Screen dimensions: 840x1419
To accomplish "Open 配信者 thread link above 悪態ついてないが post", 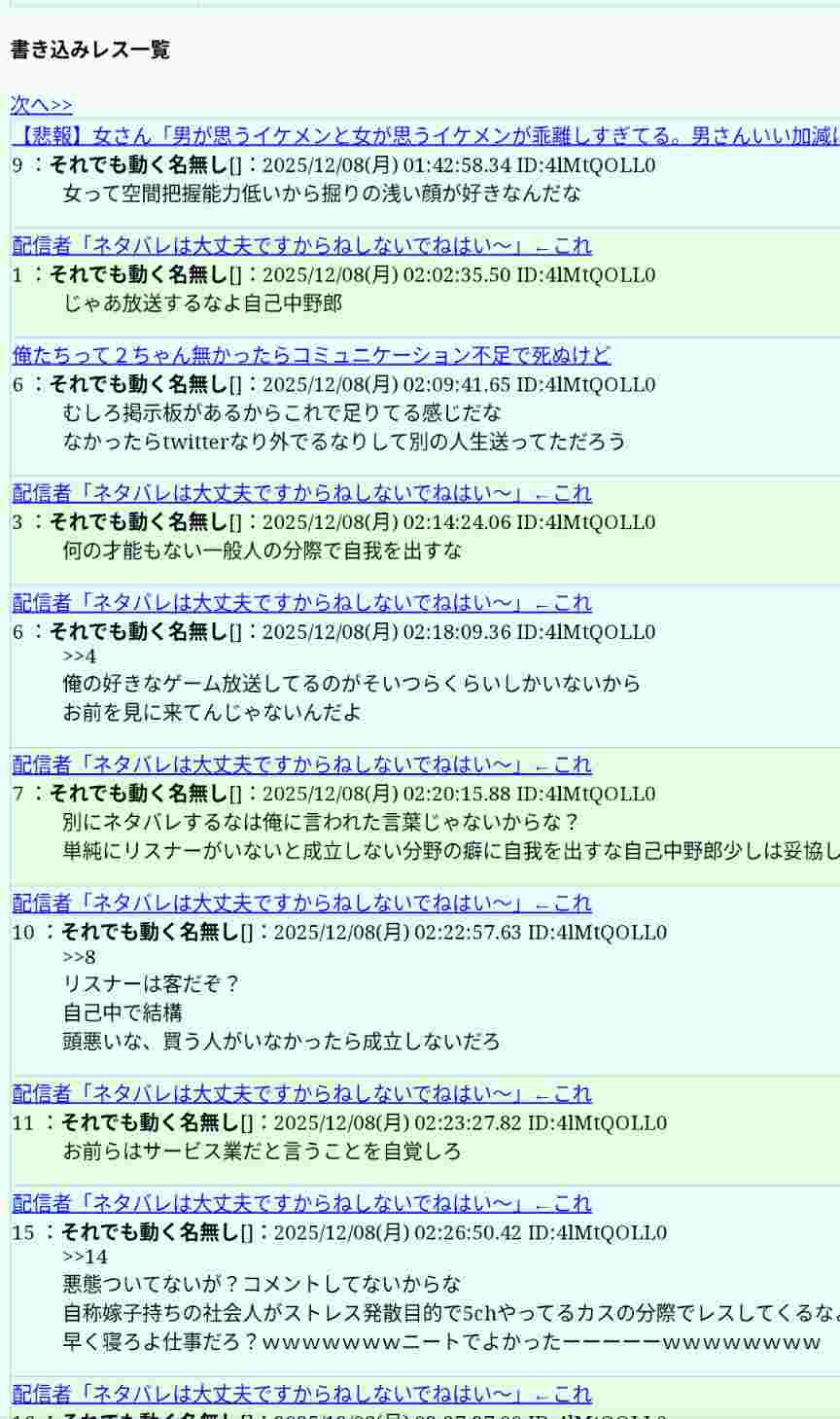I will pos(301,1204).
